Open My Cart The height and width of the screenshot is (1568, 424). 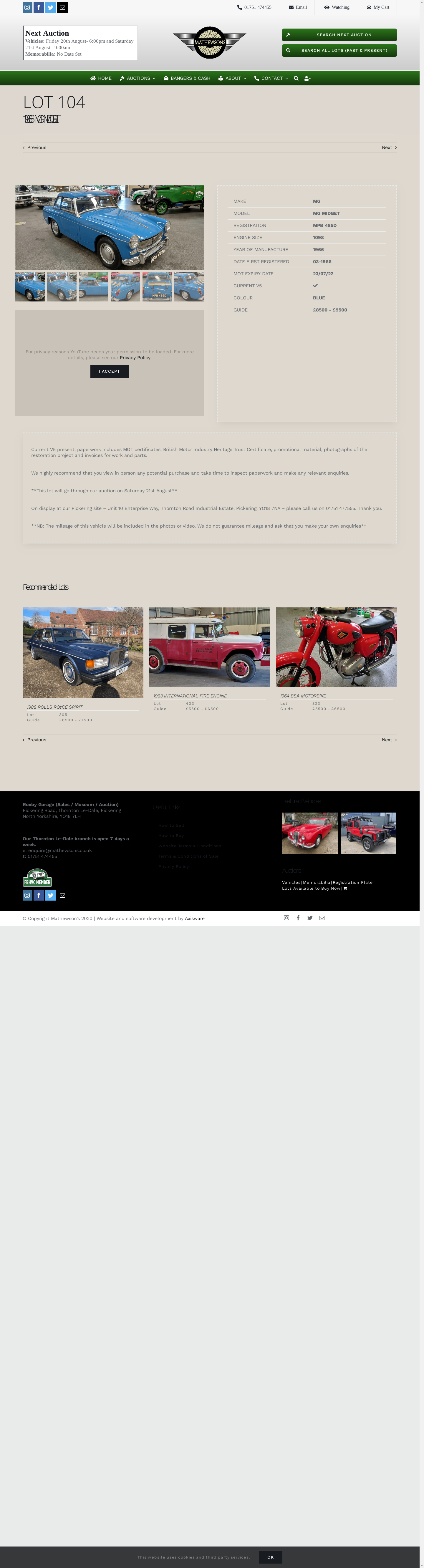[x=378, y=7]
